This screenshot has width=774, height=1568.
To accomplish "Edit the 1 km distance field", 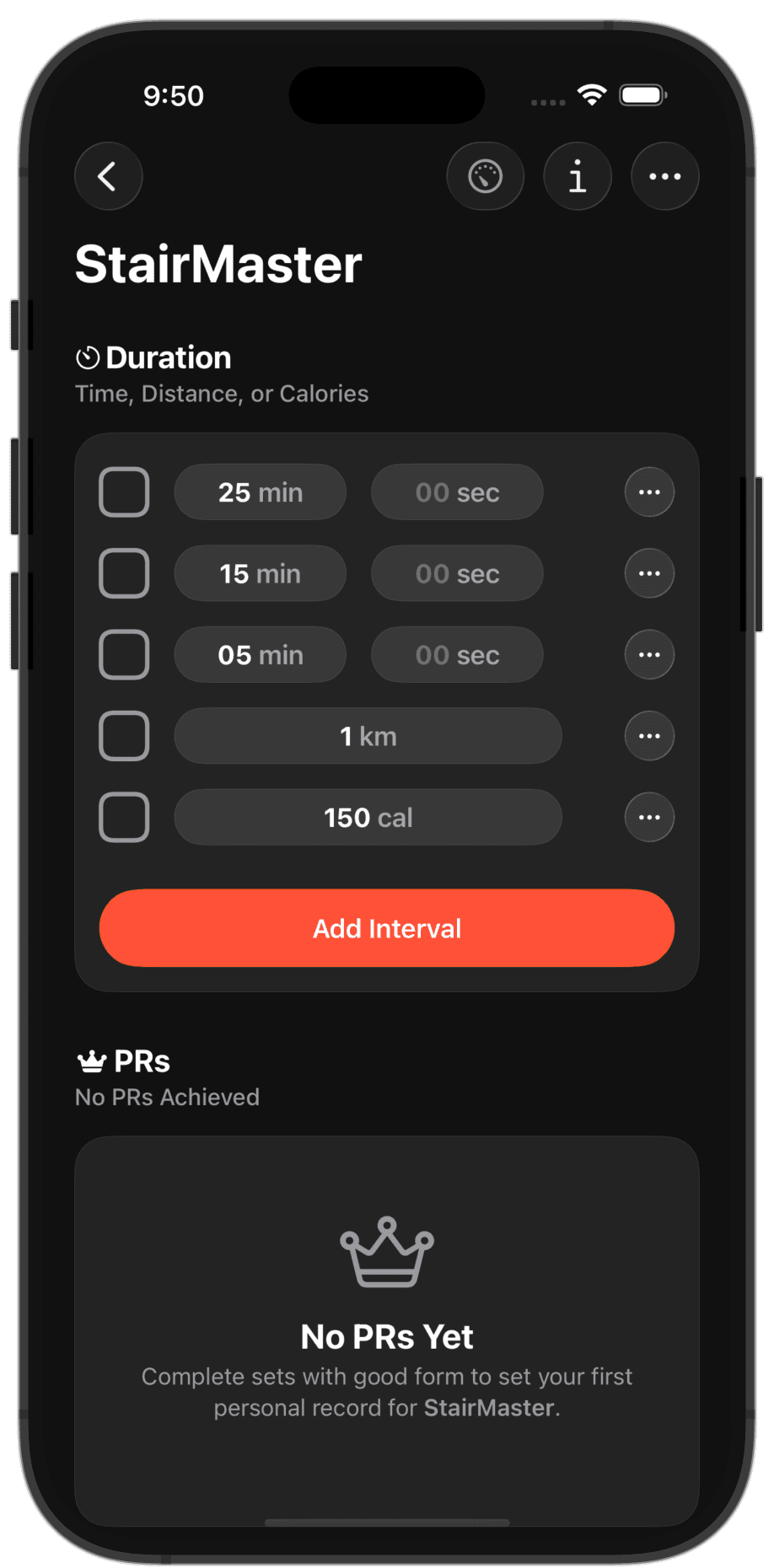I will [x=368, y=736].
